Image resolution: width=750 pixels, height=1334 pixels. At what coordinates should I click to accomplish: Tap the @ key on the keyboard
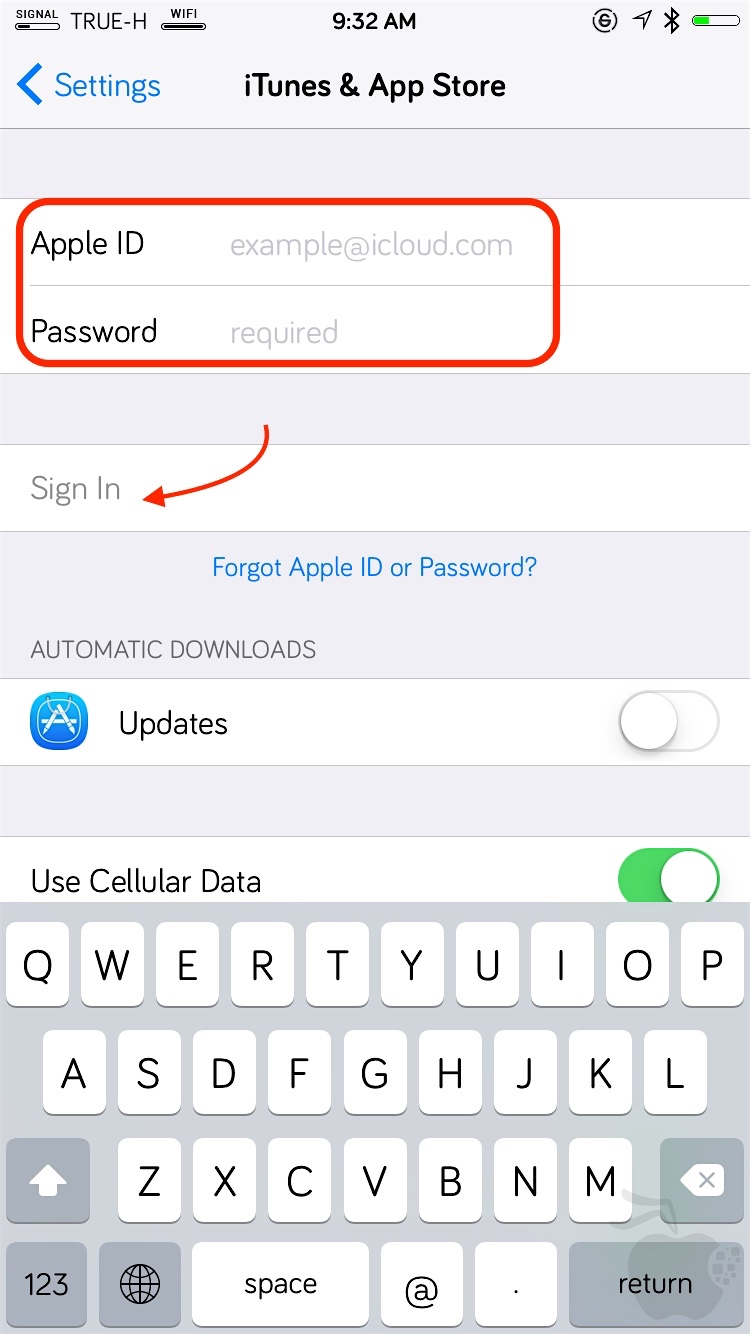pyautogui.click(x=422, y=1284)
